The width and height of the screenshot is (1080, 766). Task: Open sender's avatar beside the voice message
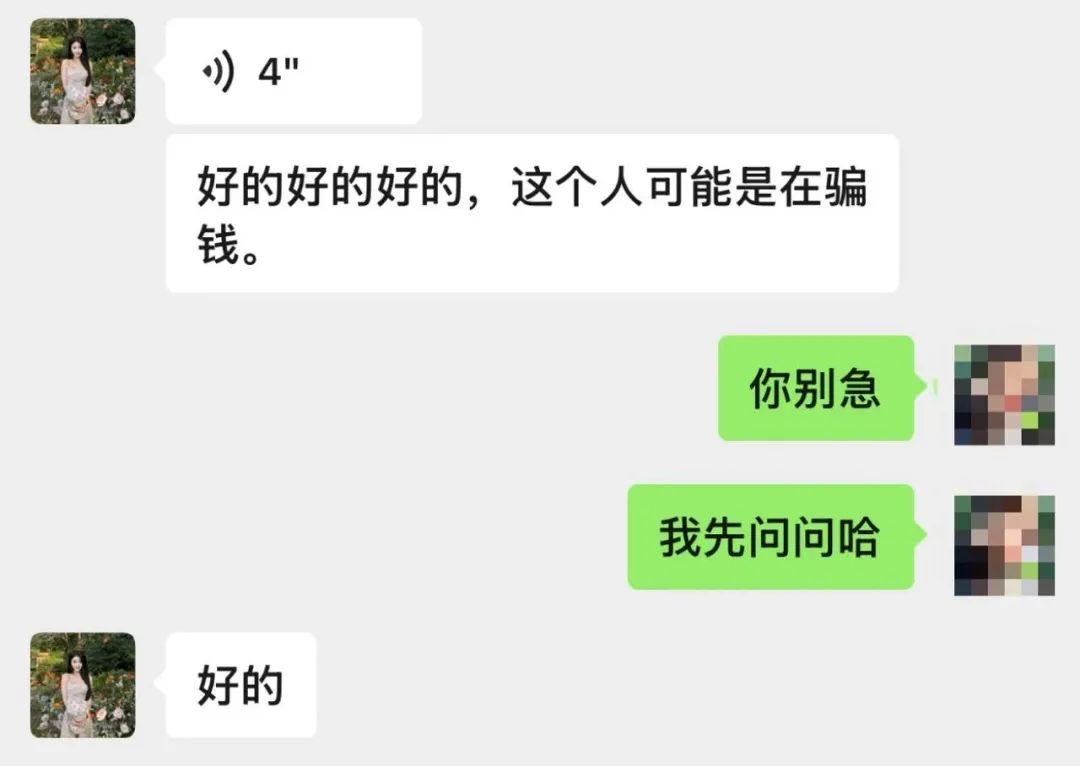[82, 72]
